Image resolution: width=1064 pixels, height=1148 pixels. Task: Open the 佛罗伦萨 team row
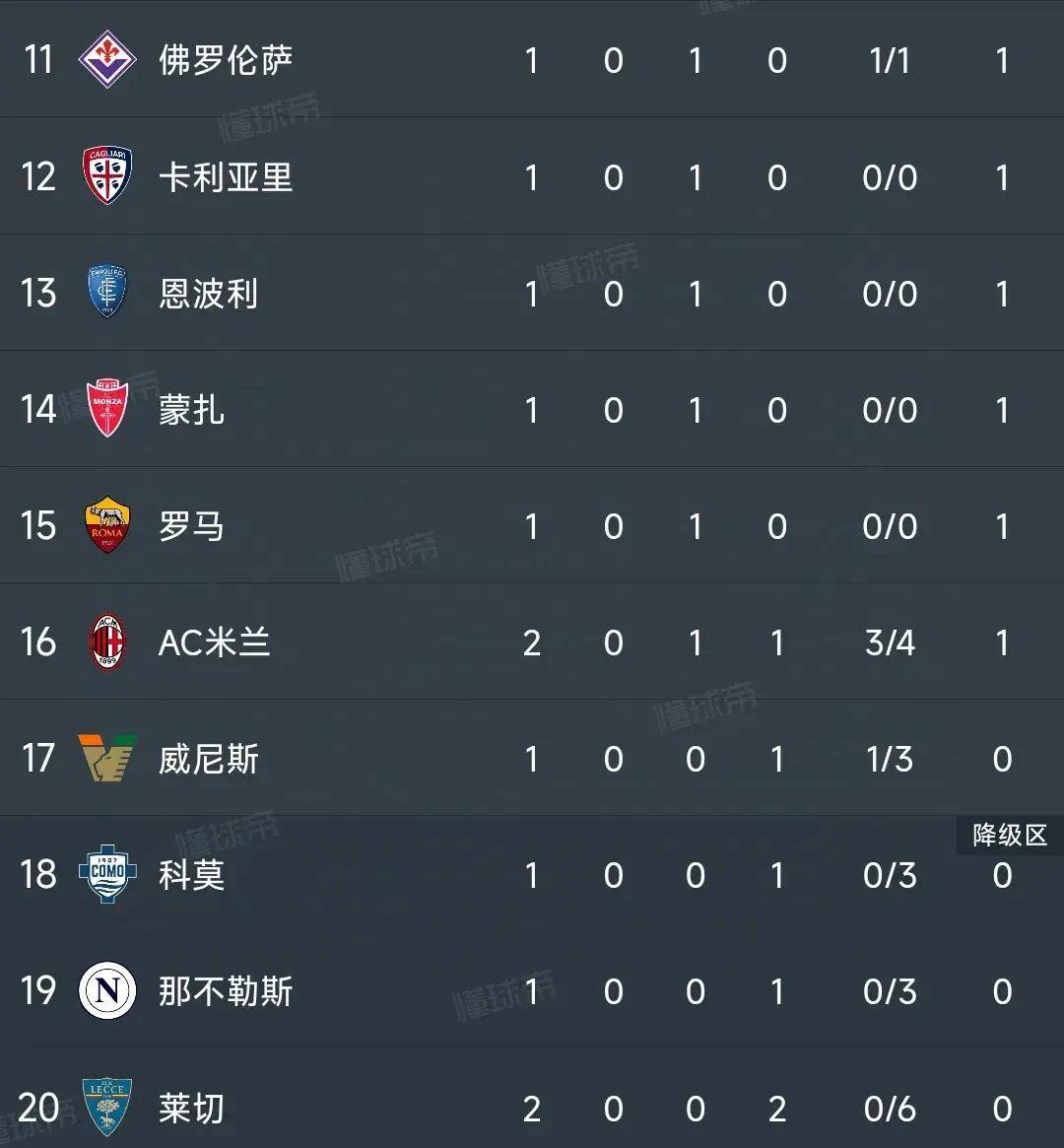click(x=226, y=61)
